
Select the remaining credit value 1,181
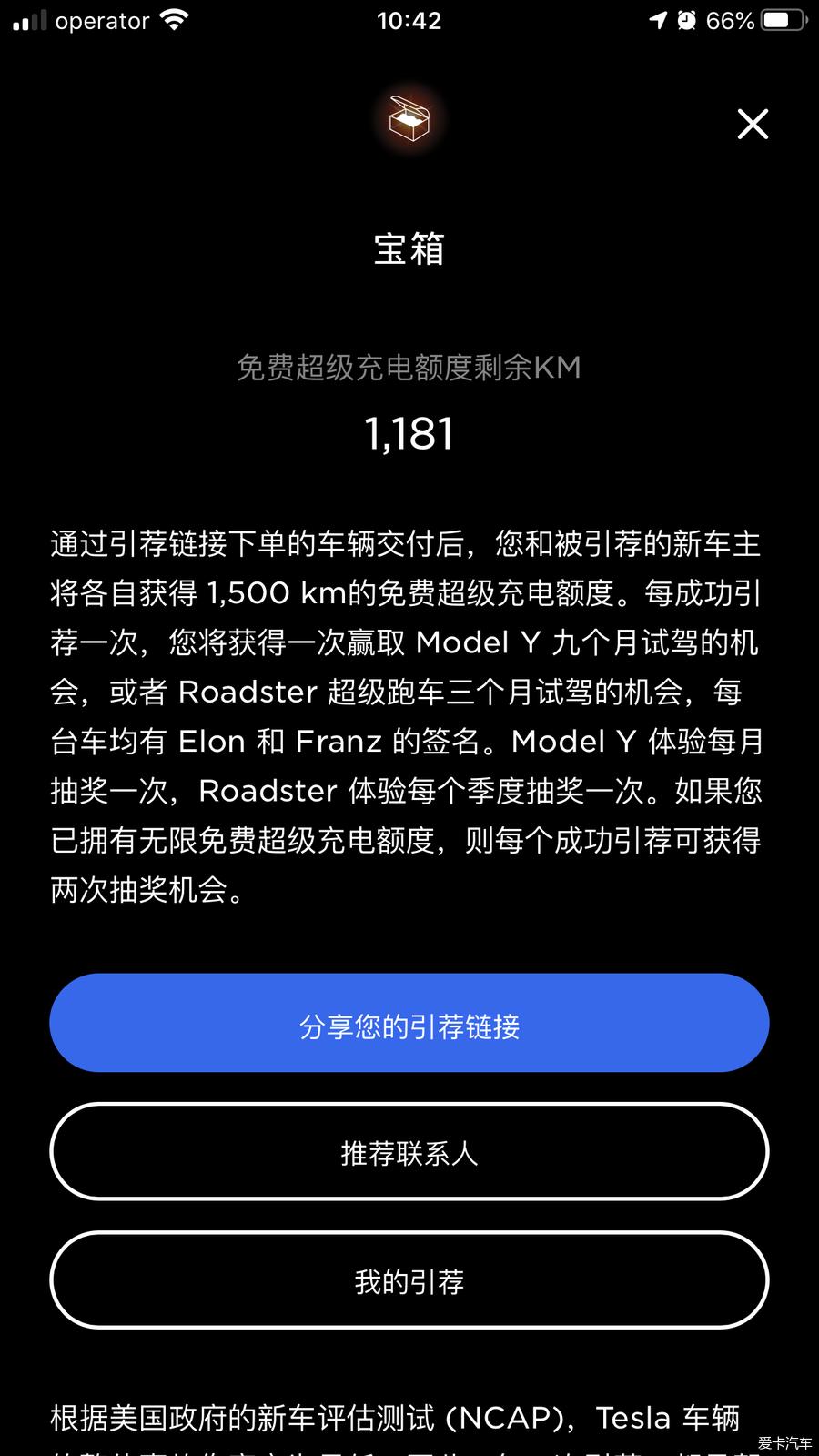tap(409, 434)
